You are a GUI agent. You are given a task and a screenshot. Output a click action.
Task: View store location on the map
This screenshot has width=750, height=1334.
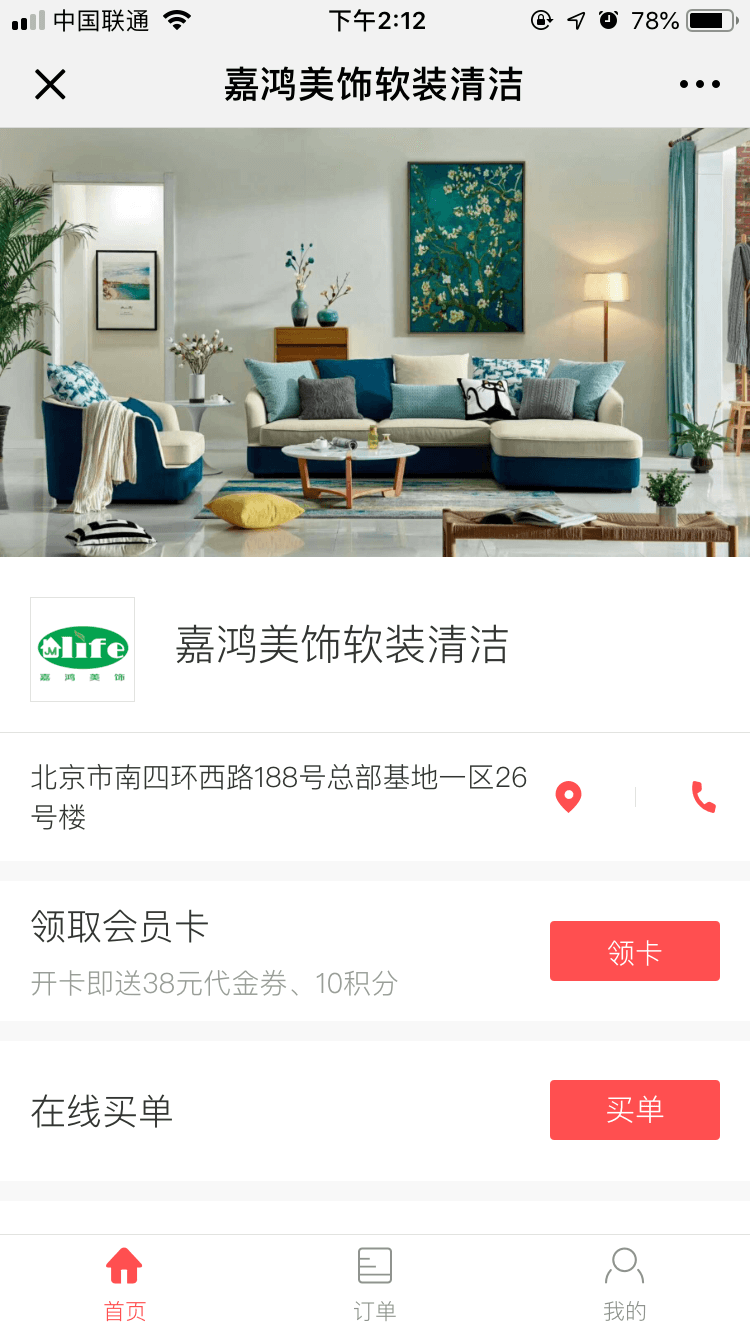point(568,797)
